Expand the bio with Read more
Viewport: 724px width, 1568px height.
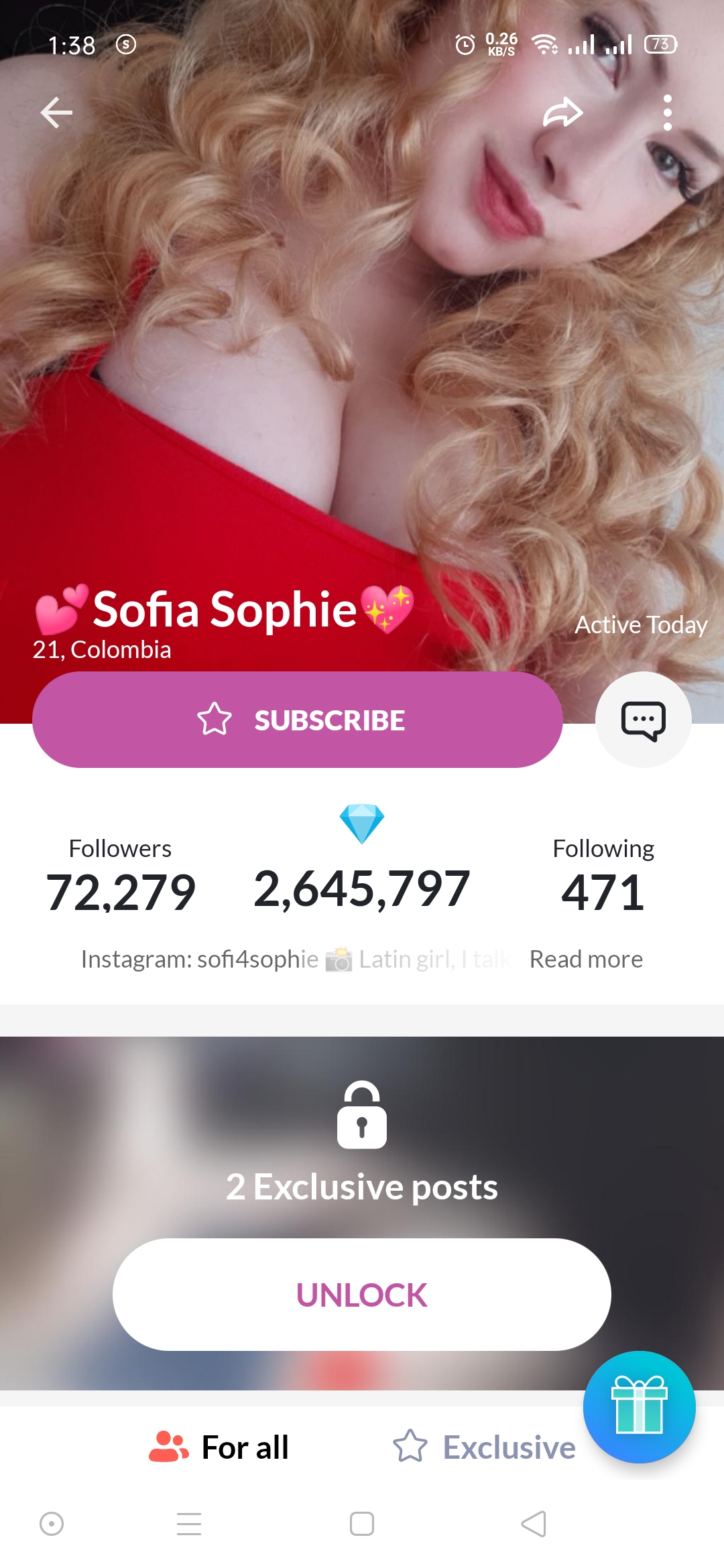click(586, 958)
